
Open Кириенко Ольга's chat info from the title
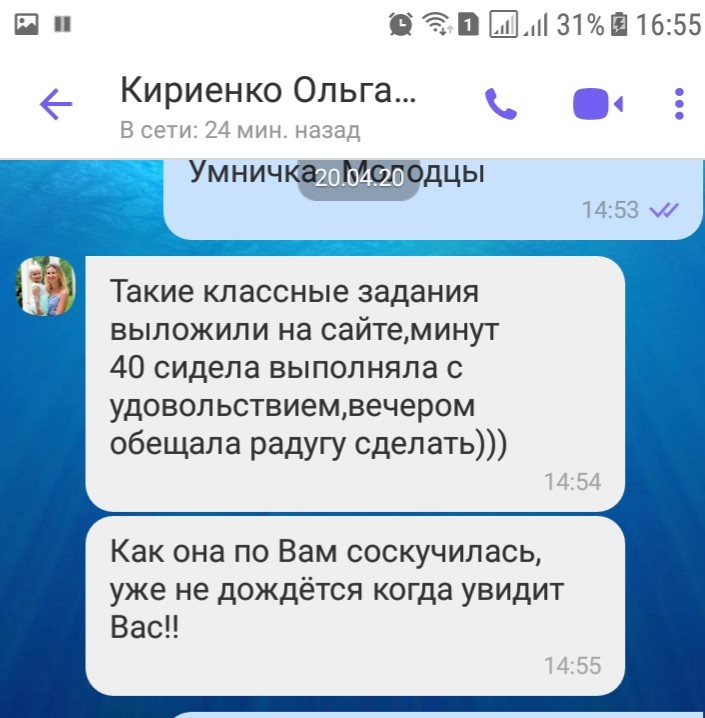point(268,92)
